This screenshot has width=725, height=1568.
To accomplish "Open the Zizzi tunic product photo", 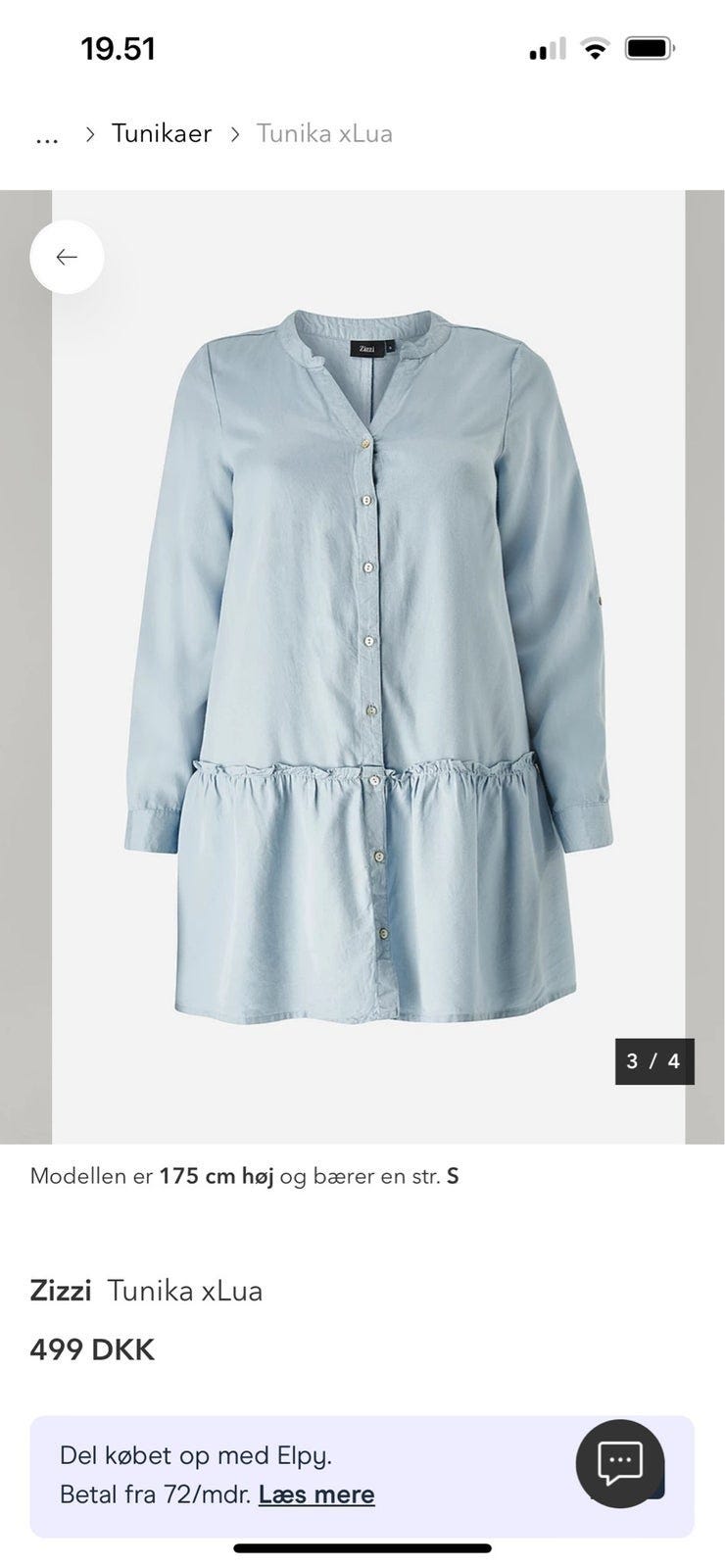I will click(368, 666).
